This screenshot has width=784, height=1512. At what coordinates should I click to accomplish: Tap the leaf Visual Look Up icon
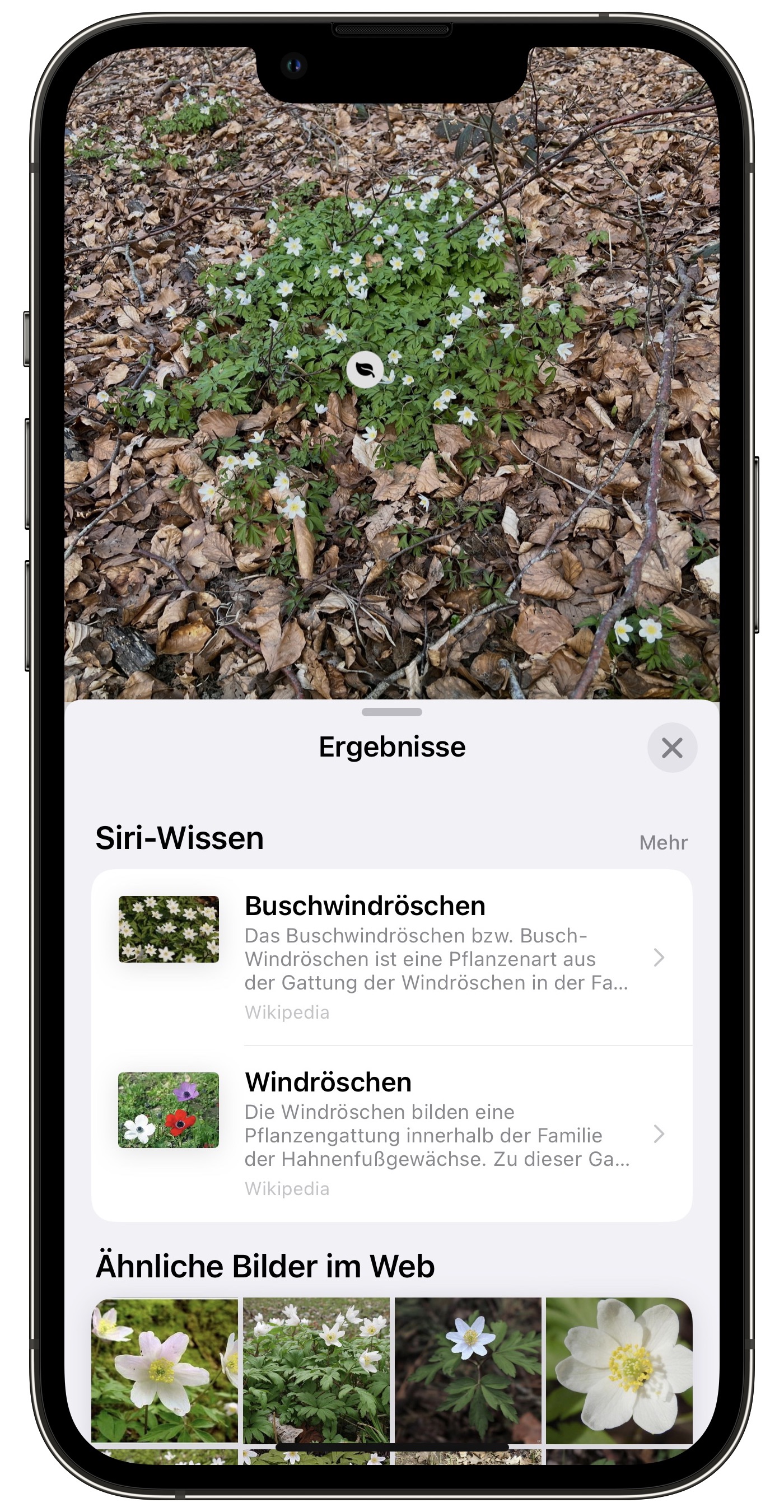pyautogui.click(x=365, y=370)
